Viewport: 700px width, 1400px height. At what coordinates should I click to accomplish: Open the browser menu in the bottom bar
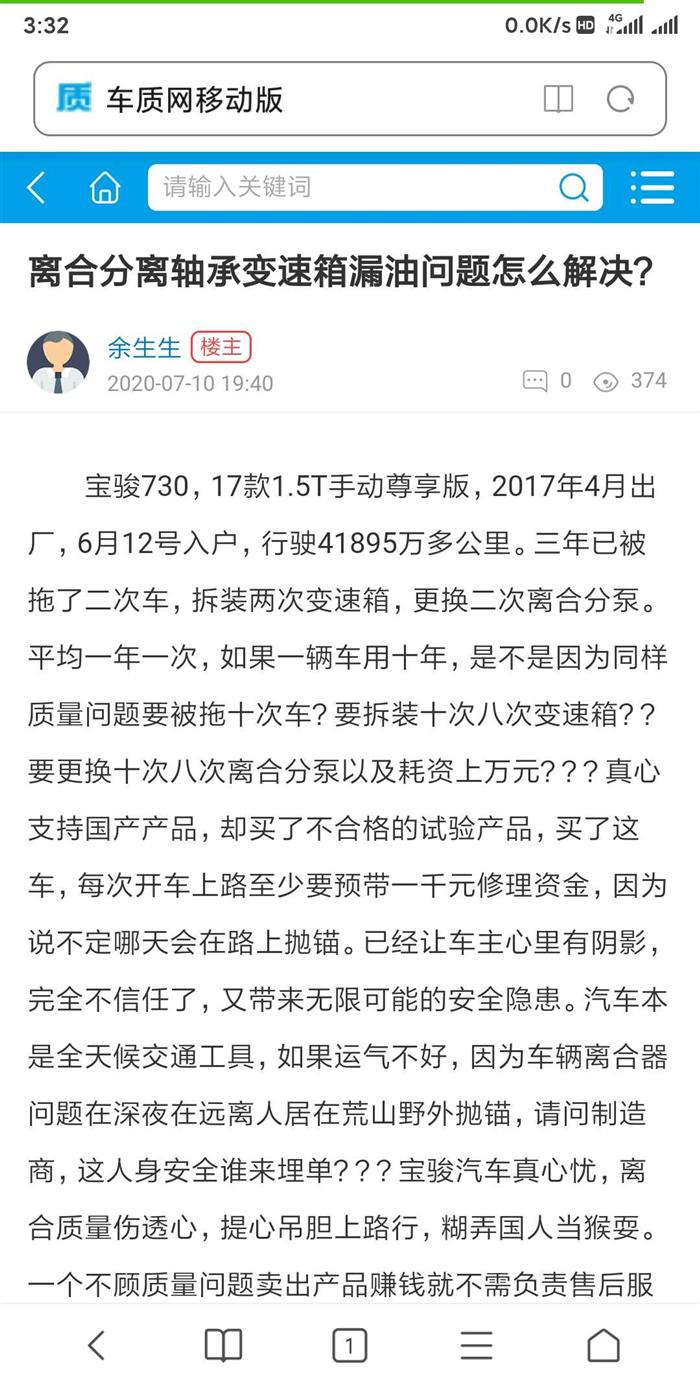pos(476,1346)
